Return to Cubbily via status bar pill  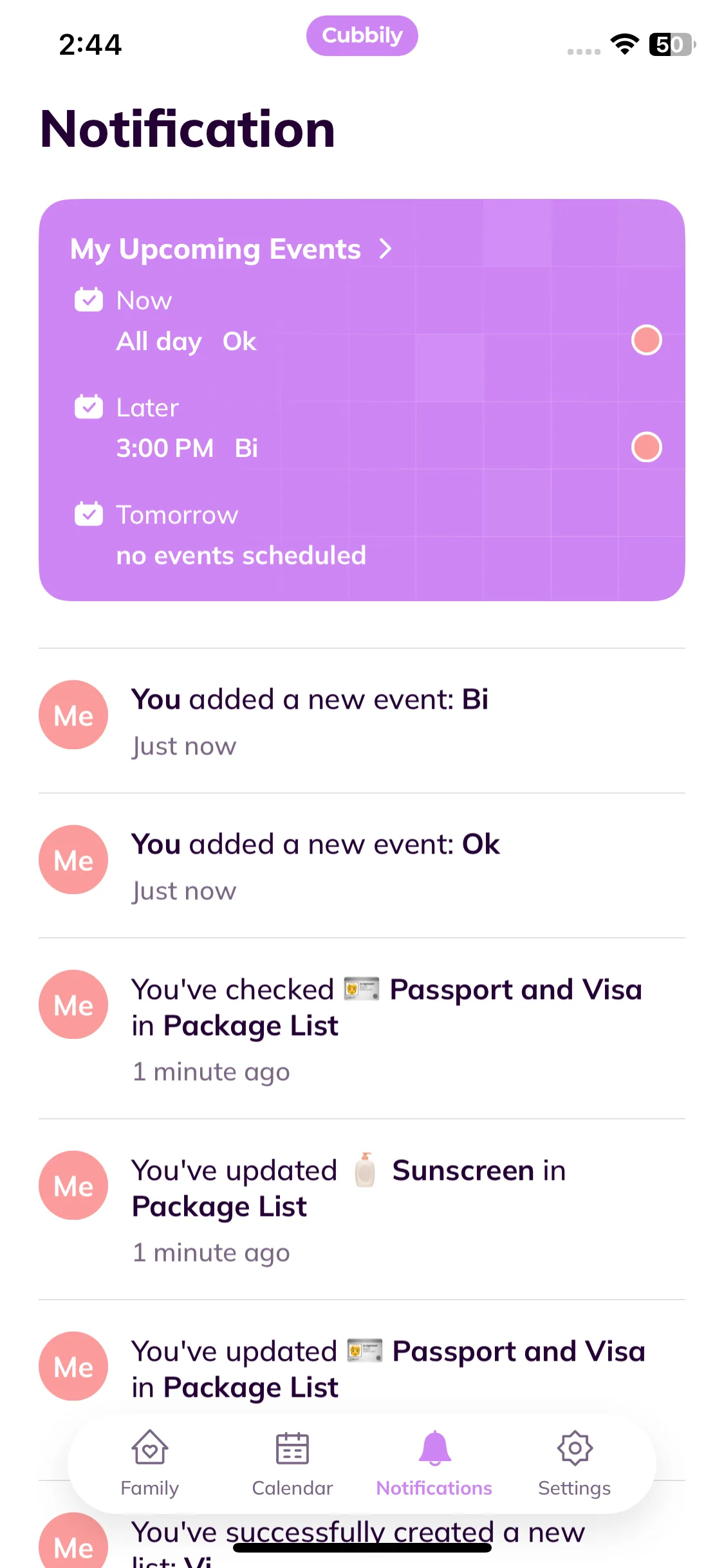(x=362, y=36)
